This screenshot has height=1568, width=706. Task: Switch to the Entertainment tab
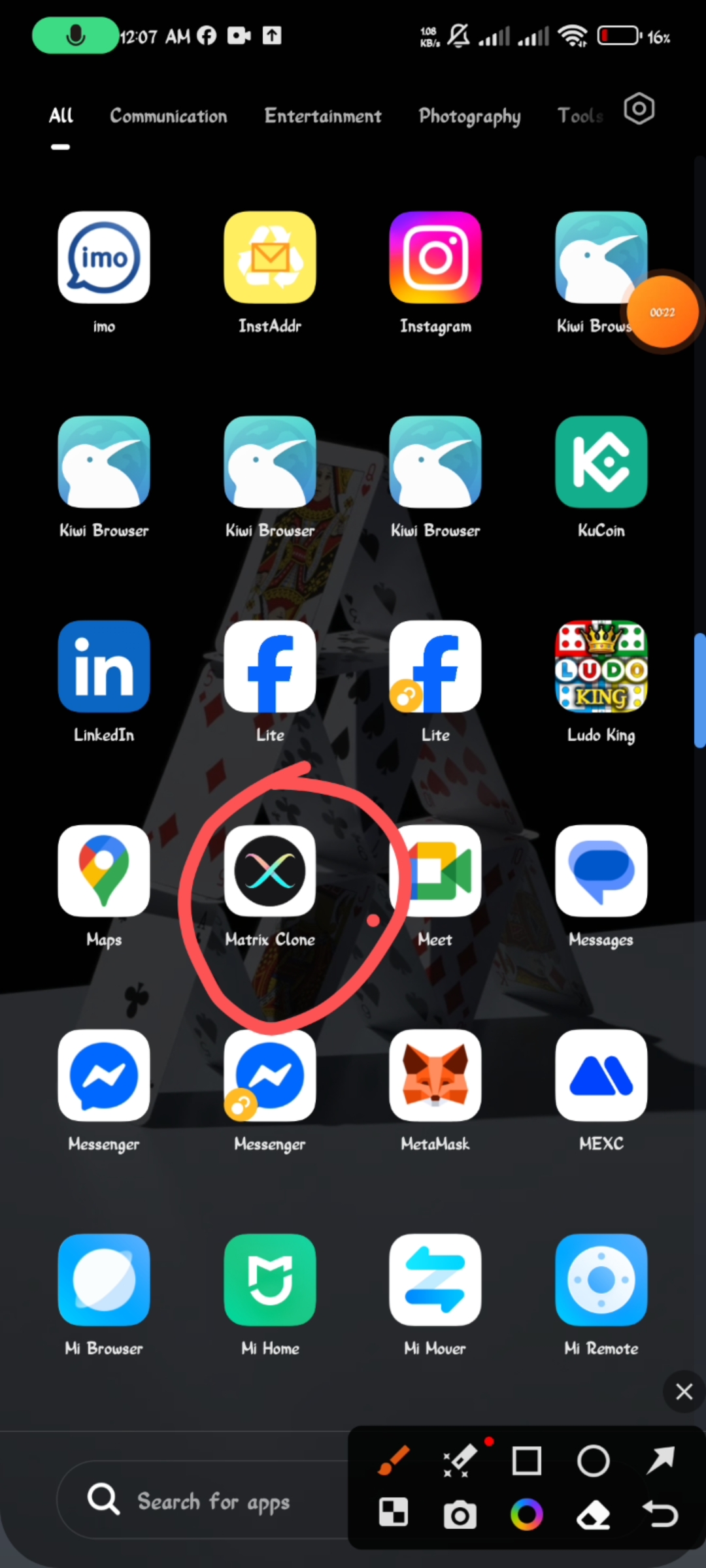tap(323, 116)
